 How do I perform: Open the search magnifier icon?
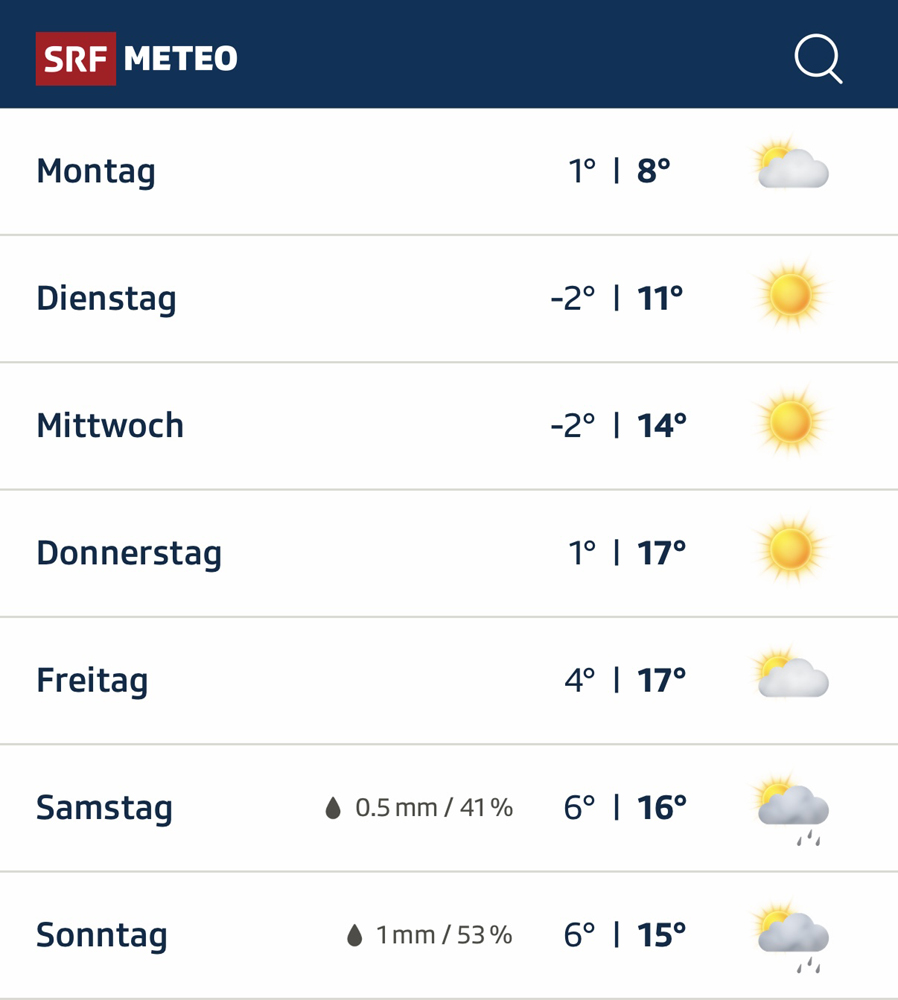coord(818,59)
